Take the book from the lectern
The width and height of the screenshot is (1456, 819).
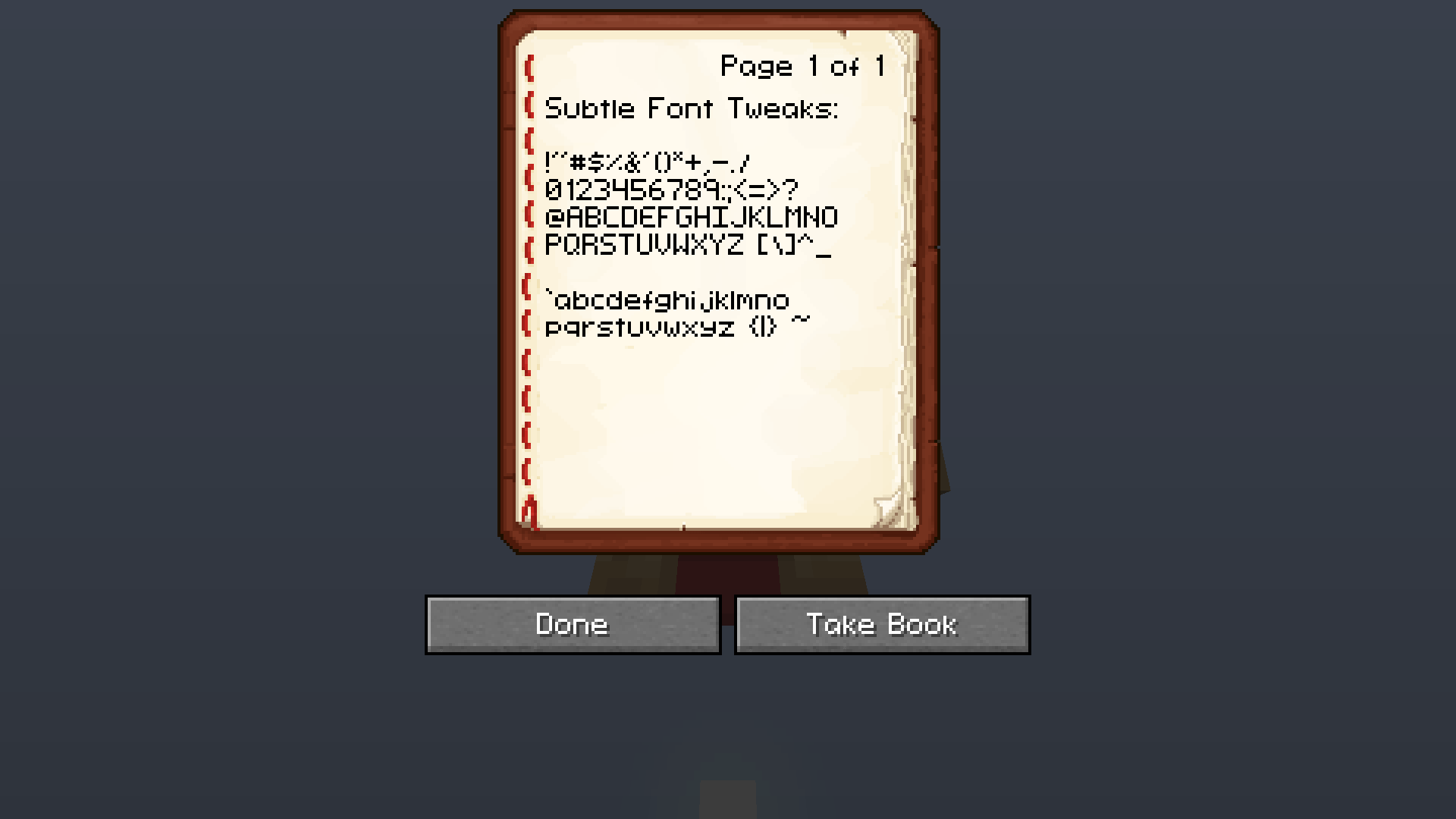[882, 624]
